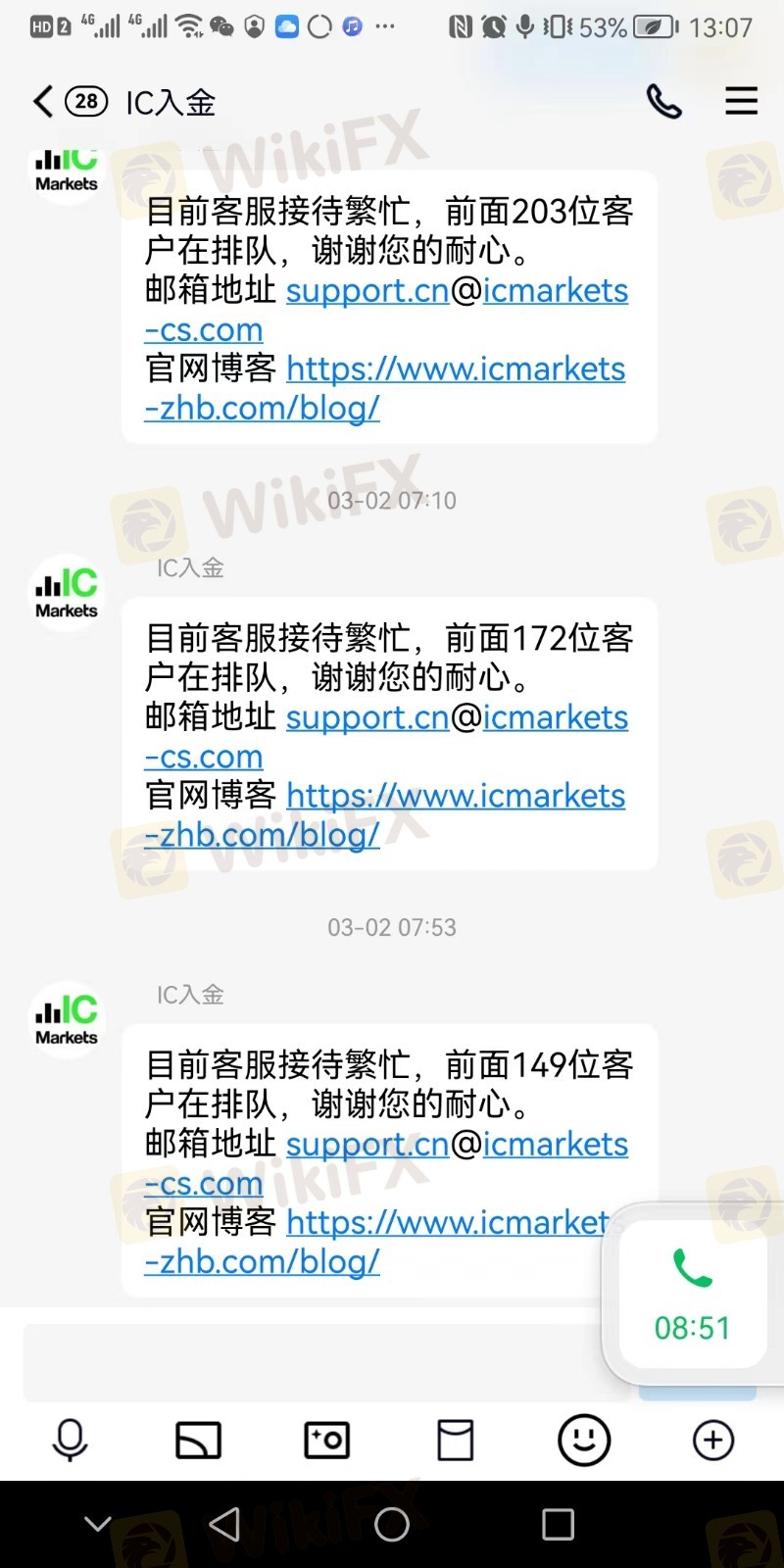Image resolution: width=784 pixels, height=1568 pixels.
Task: Record a voice message with the microphone
Action: tap(70, 1441)
